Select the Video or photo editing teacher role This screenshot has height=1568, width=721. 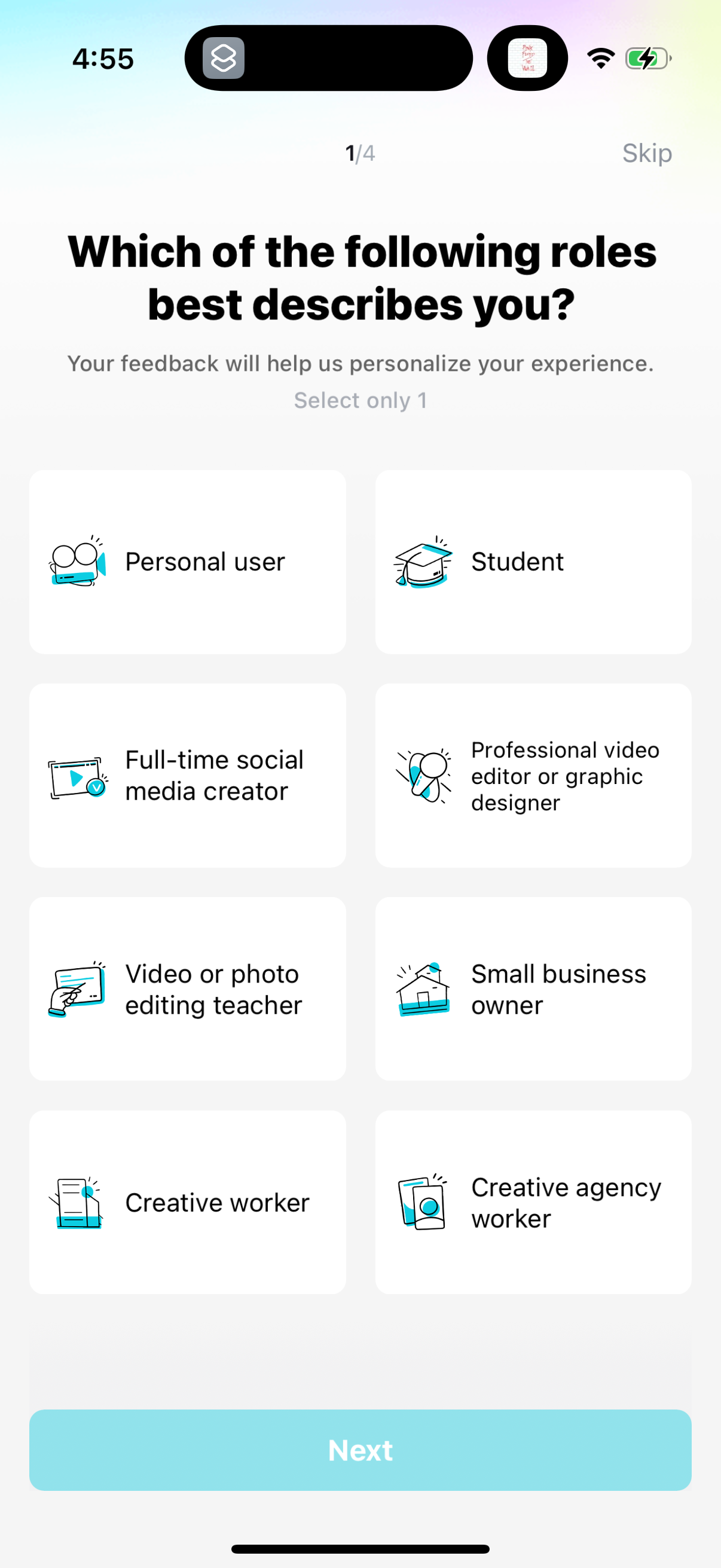pyautogui.click(x=187, y=989)
